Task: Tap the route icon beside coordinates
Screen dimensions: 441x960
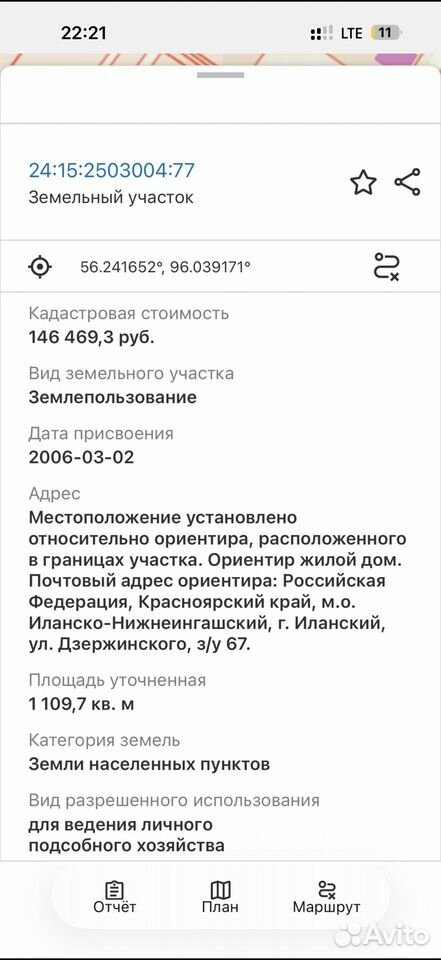Action: click(387, 267)
